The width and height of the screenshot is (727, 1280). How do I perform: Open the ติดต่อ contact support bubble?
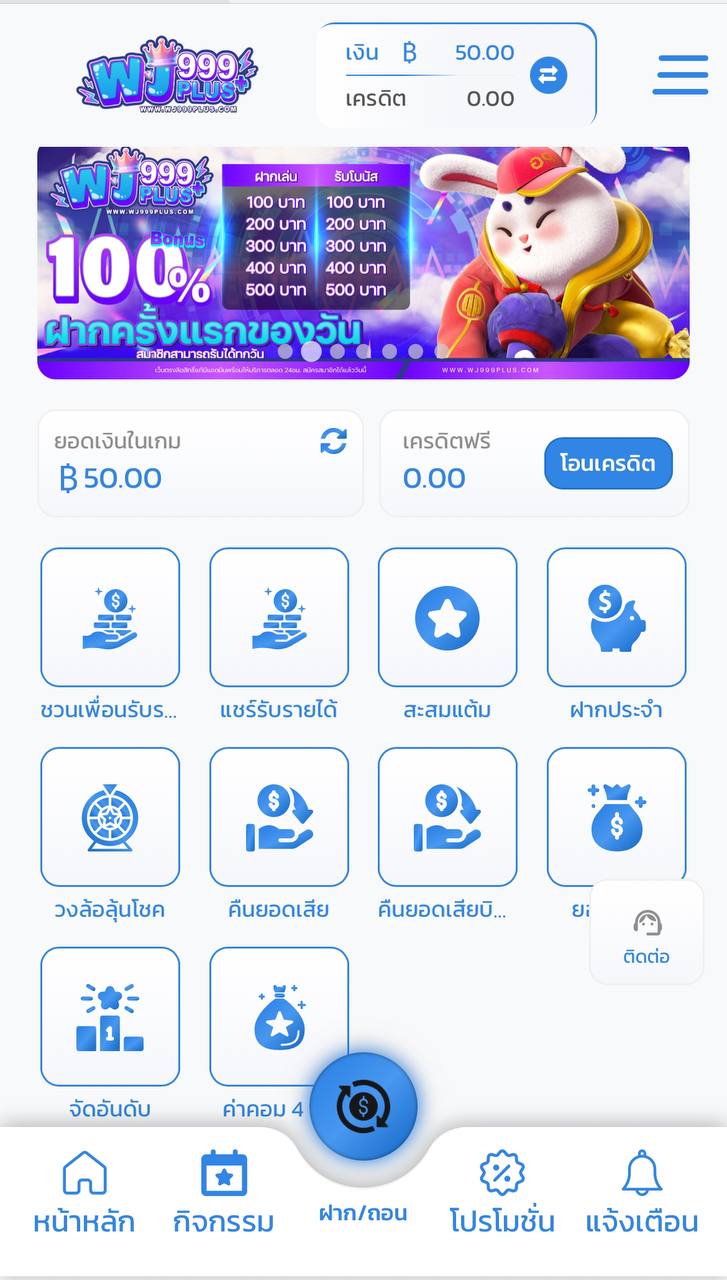[646, 932]
